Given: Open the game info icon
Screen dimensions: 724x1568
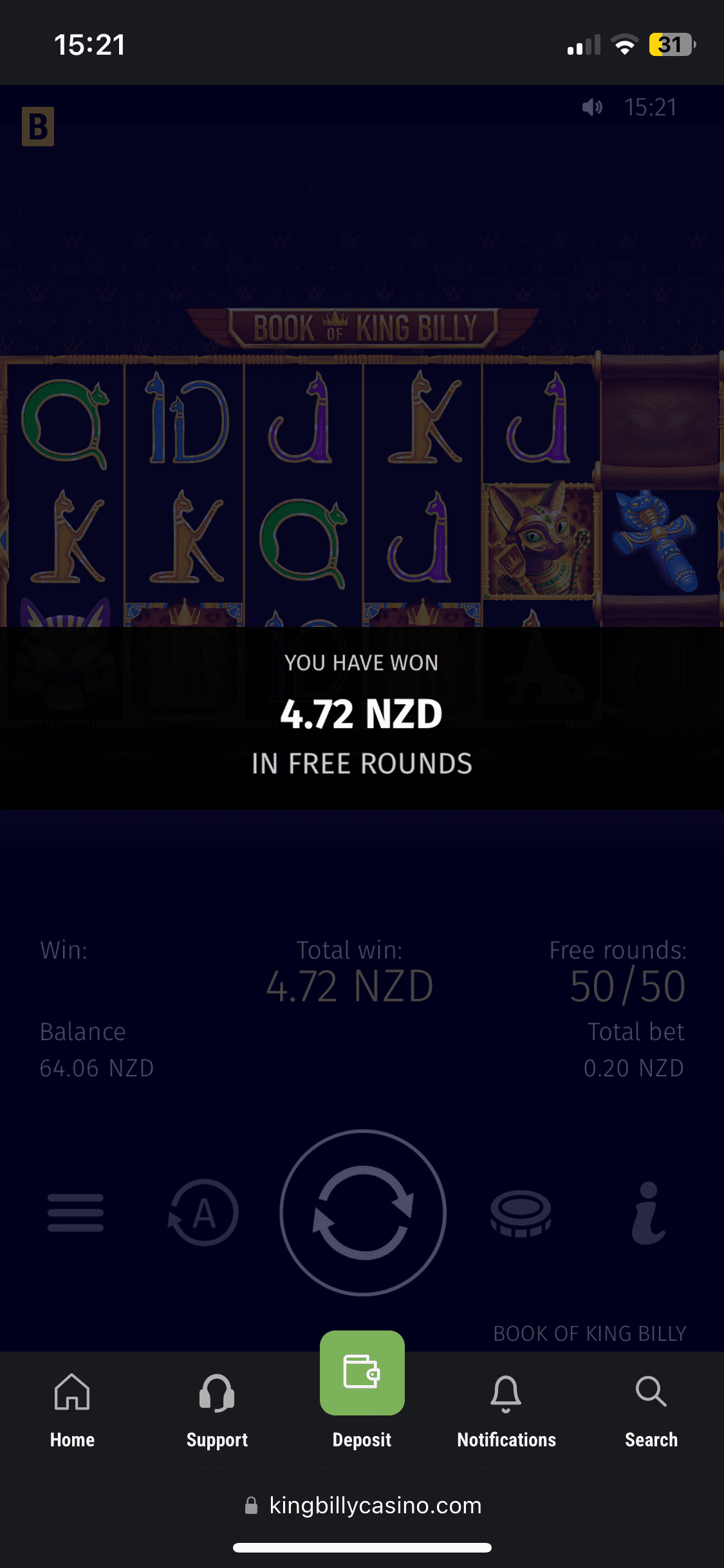Looking at the screenshot, I should pyautogui.click(x=648, y=1213).
